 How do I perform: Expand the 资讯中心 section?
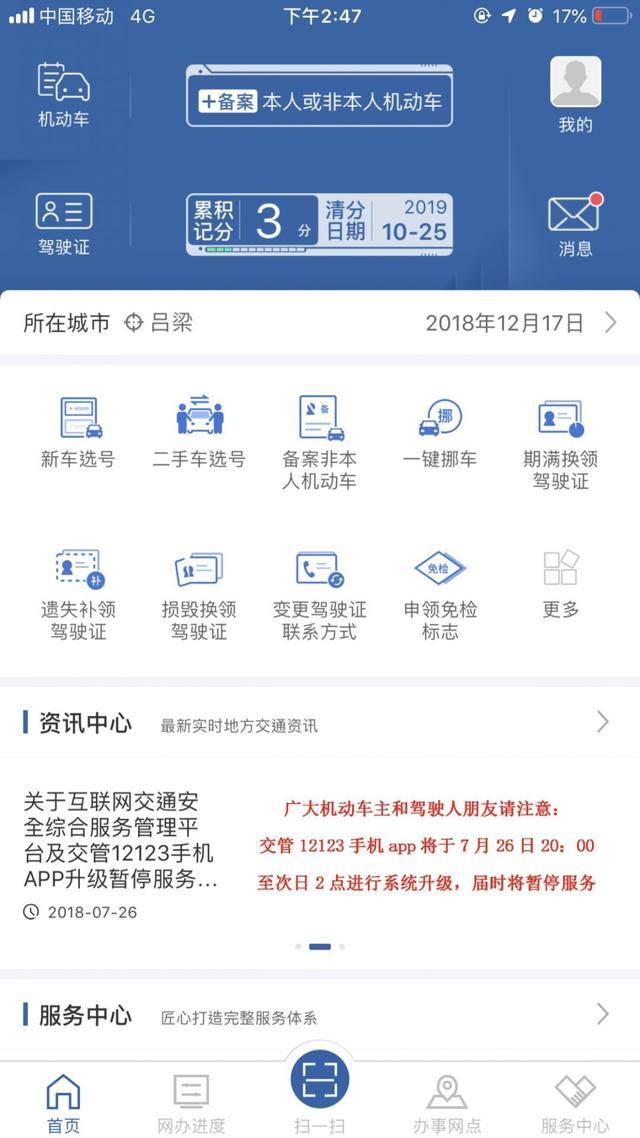[602, 723]
